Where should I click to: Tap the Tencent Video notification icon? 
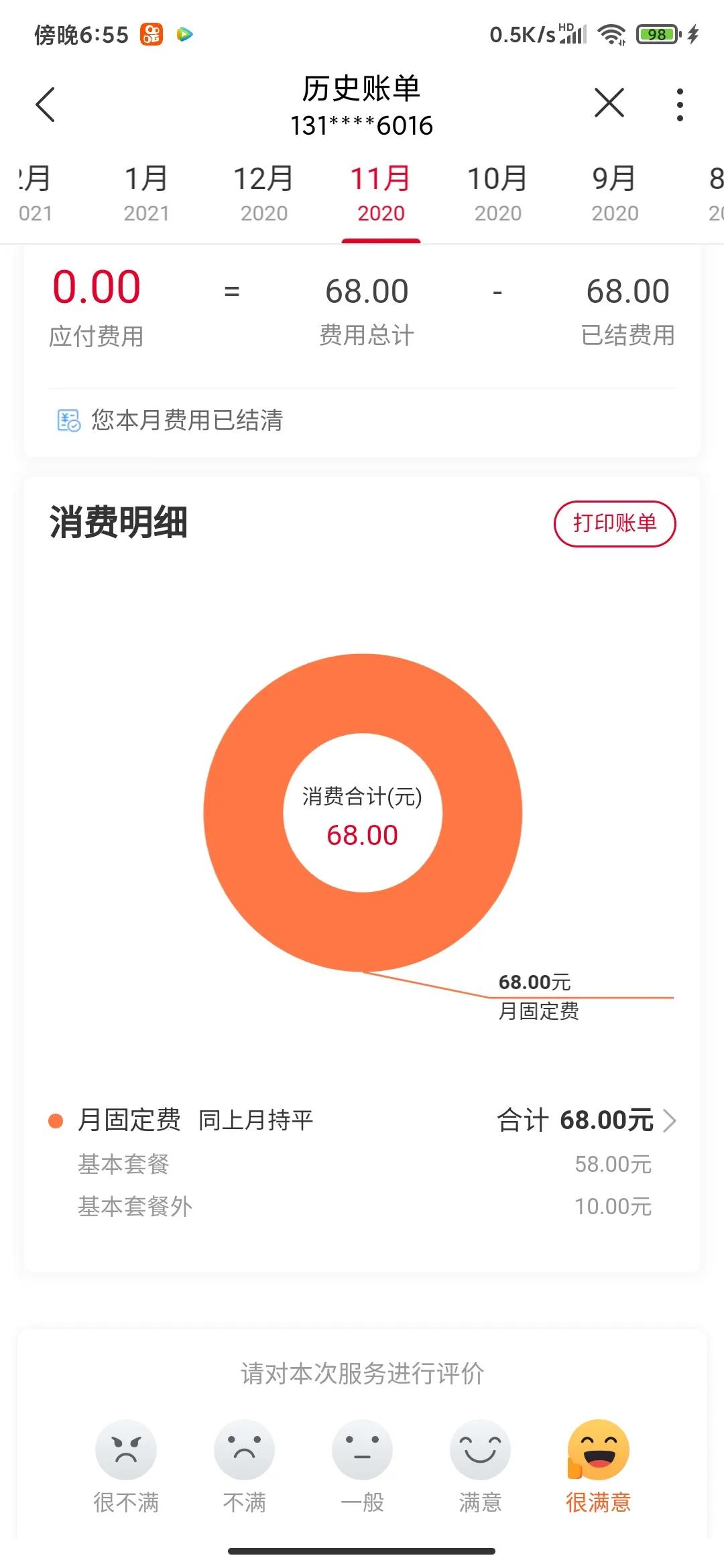(184, 34)
